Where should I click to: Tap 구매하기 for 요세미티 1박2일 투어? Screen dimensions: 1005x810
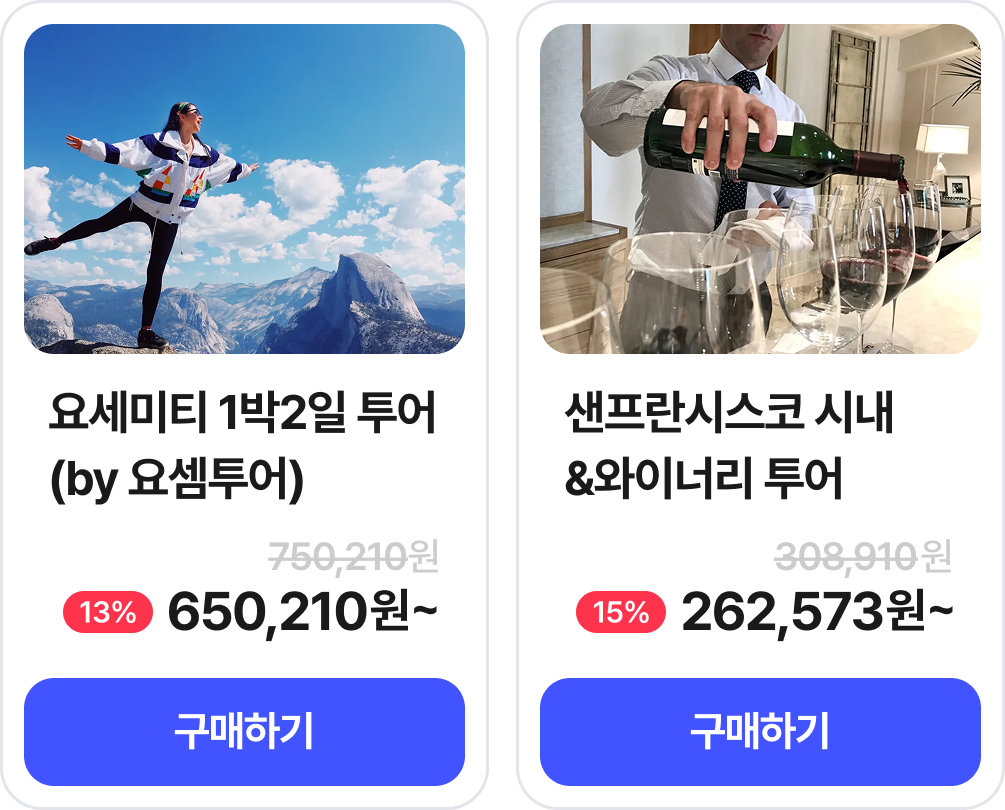click(244, 732)
